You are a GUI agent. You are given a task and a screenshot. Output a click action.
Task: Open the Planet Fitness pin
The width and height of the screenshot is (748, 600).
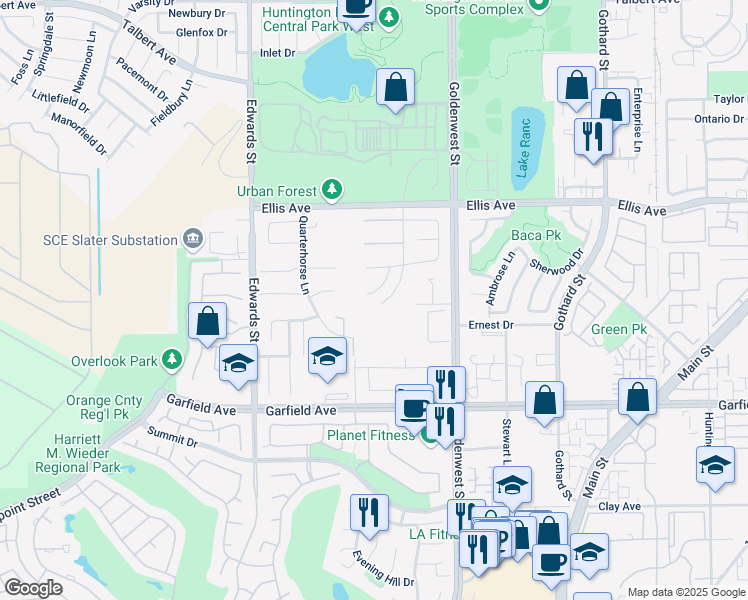(x=430, y=435)
